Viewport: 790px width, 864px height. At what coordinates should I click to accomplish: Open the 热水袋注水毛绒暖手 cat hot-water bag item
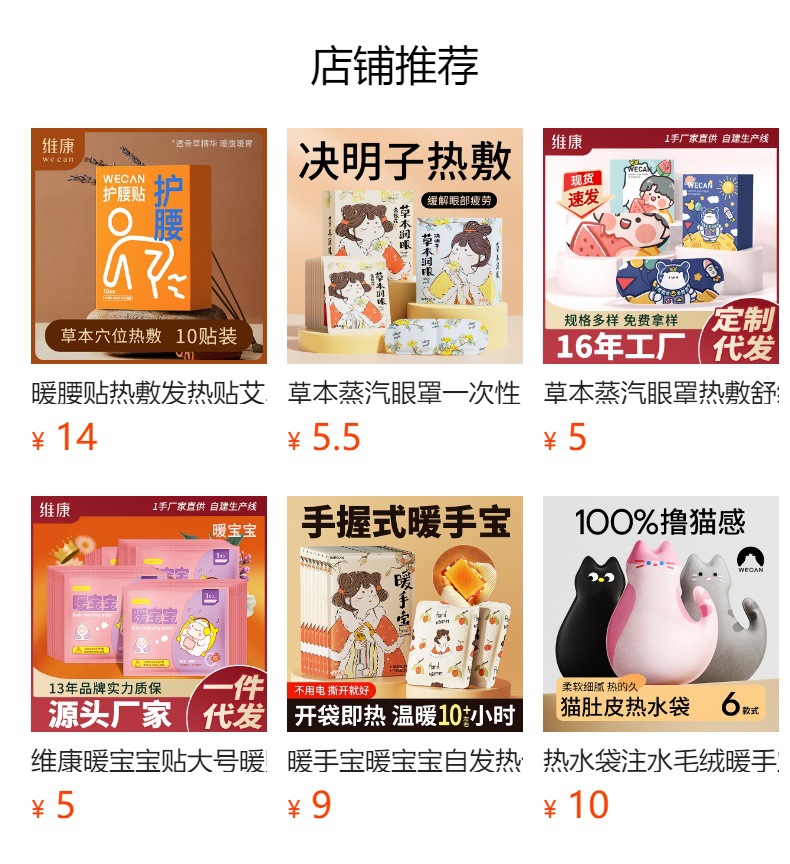click(x=660, y=614)
